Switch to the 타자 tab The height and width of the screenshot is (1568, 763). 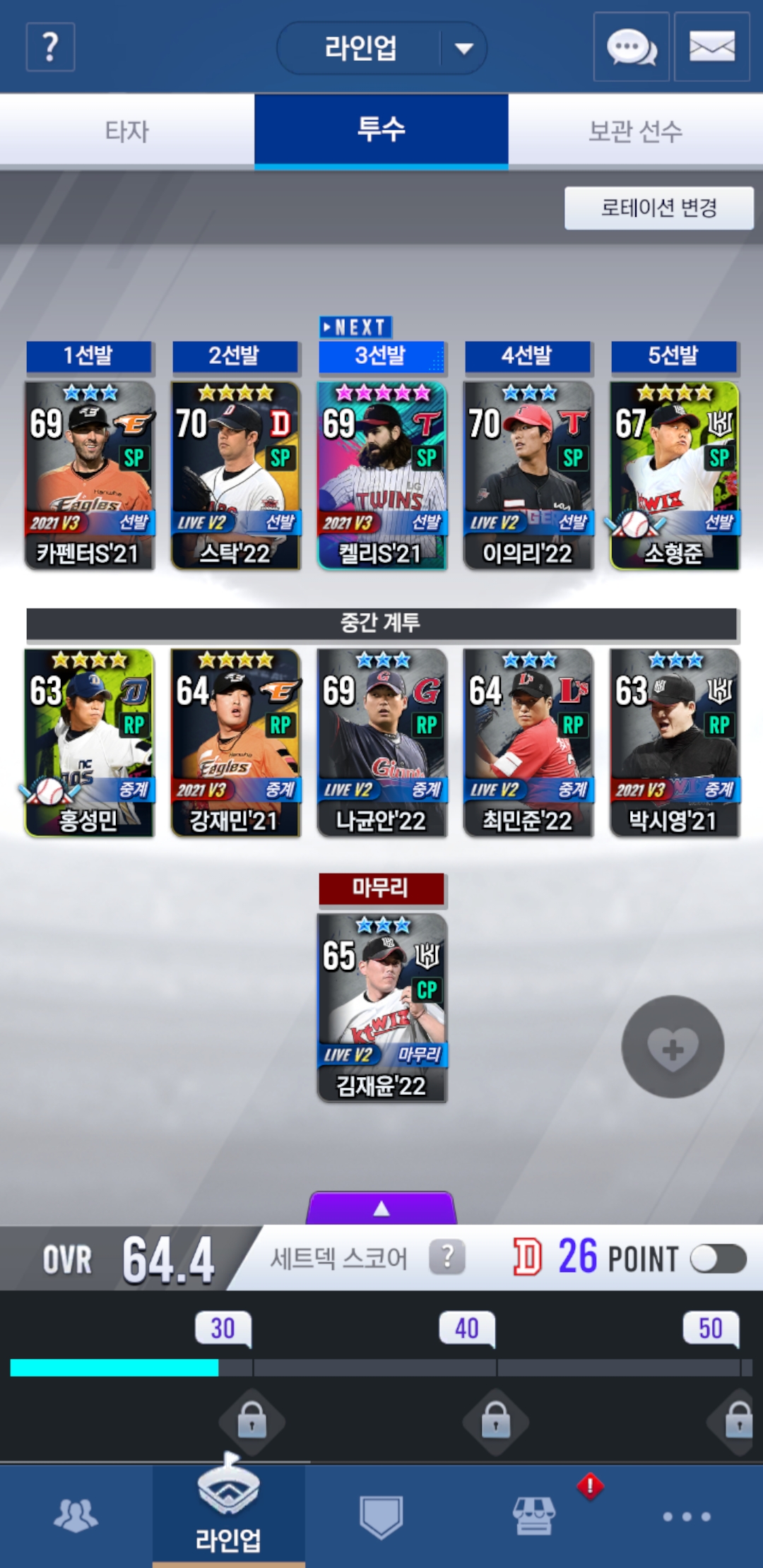pos(127,131)
